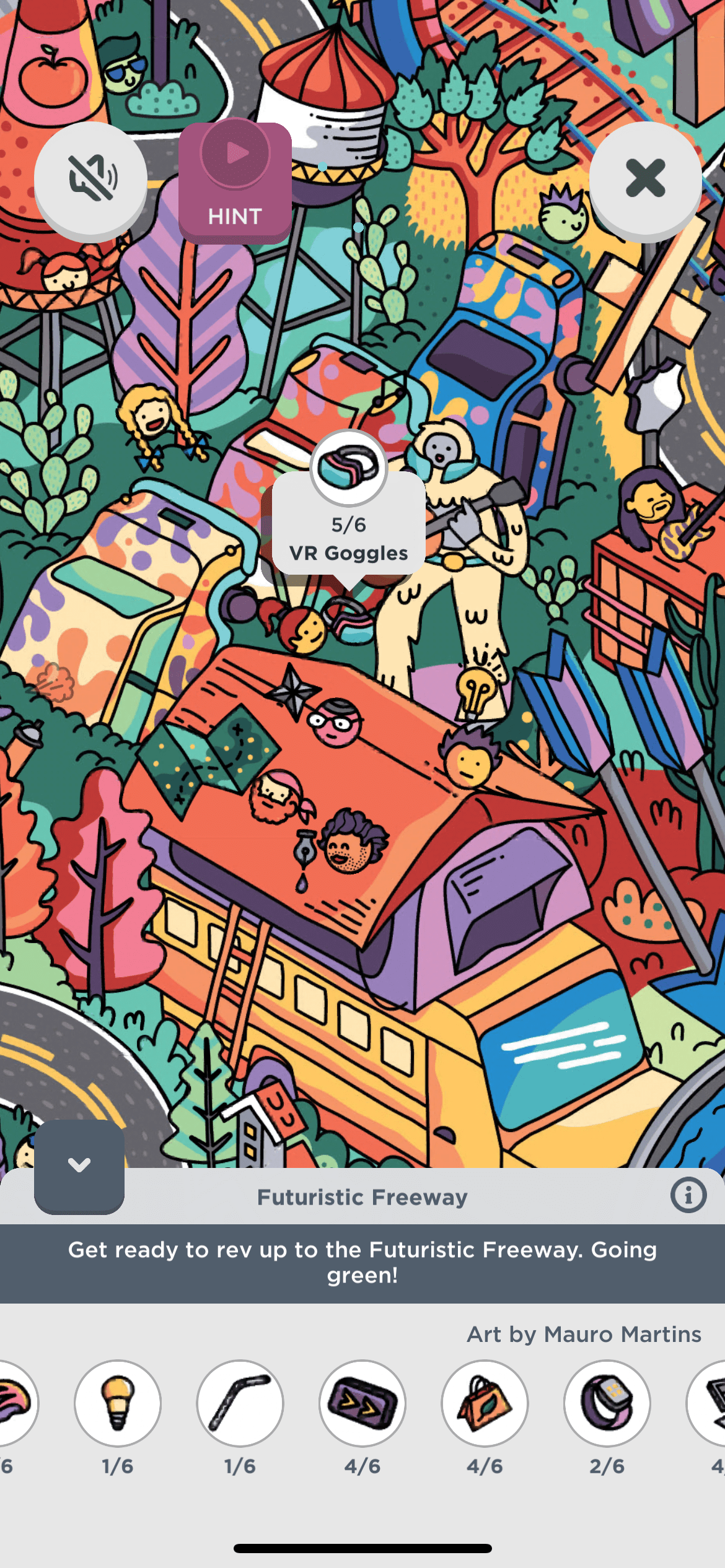This screenshot has height=1568, width=725.
Task: Toggle the sound mute button
Action: (91, 178)
